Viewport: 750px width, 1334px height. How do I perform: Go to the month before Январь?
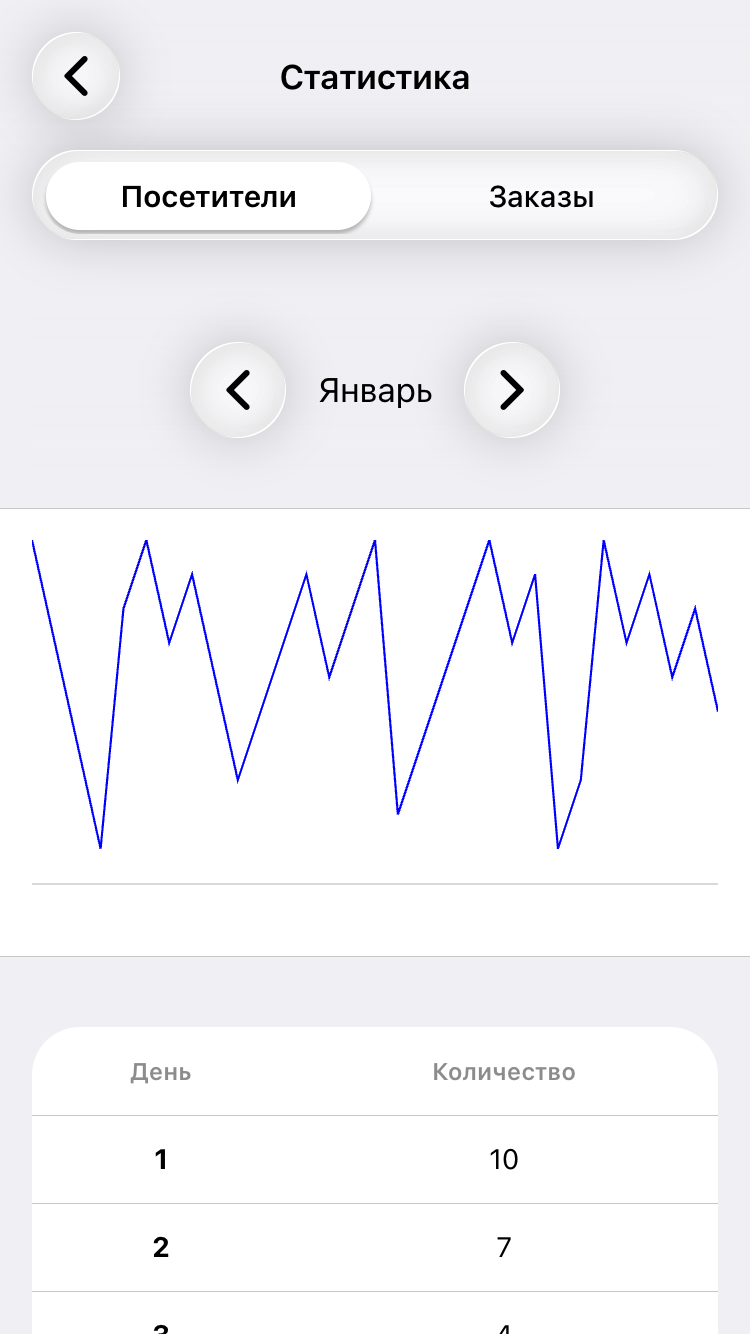238,390
